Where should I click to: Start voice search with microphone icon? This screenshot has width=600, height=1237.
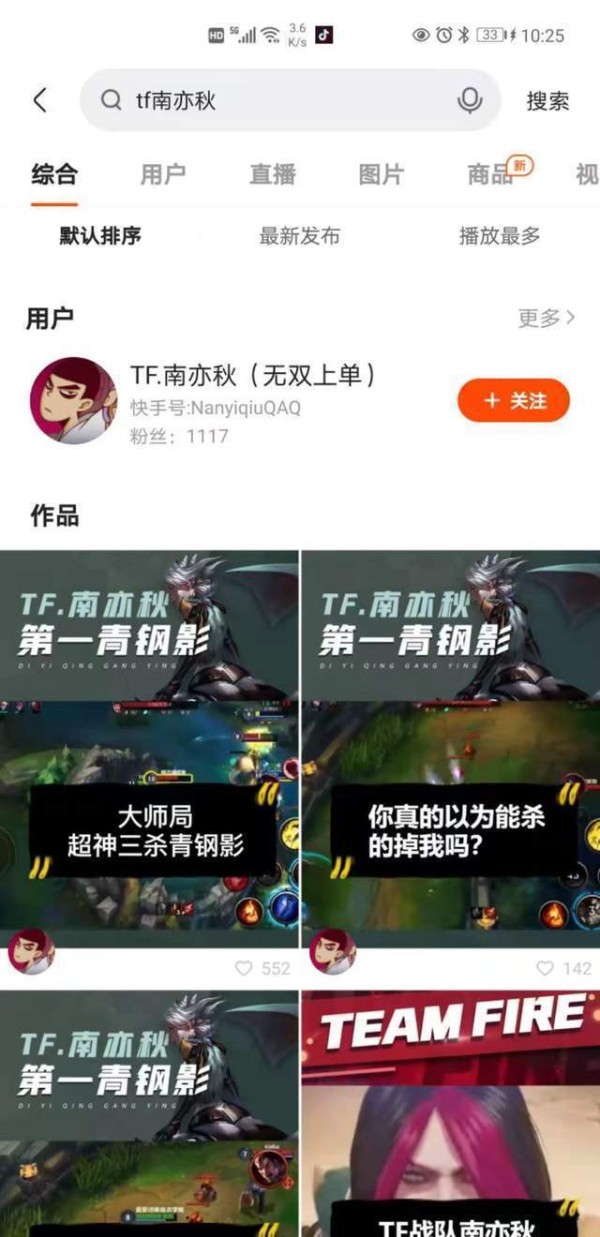[x=469, y=100]
